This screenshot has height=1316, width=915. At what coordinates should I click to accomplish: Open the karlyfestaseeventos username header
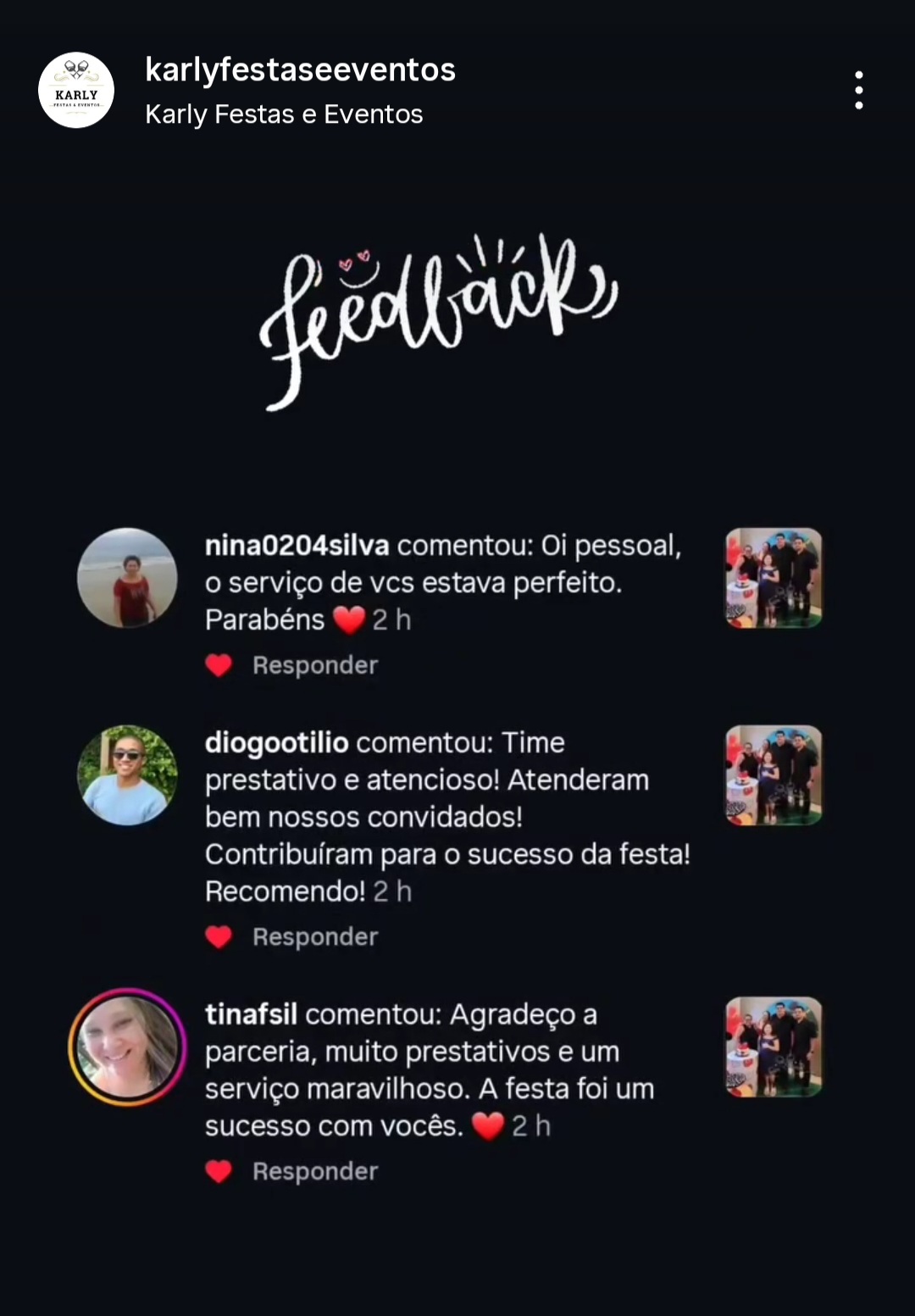click(300, 69)
